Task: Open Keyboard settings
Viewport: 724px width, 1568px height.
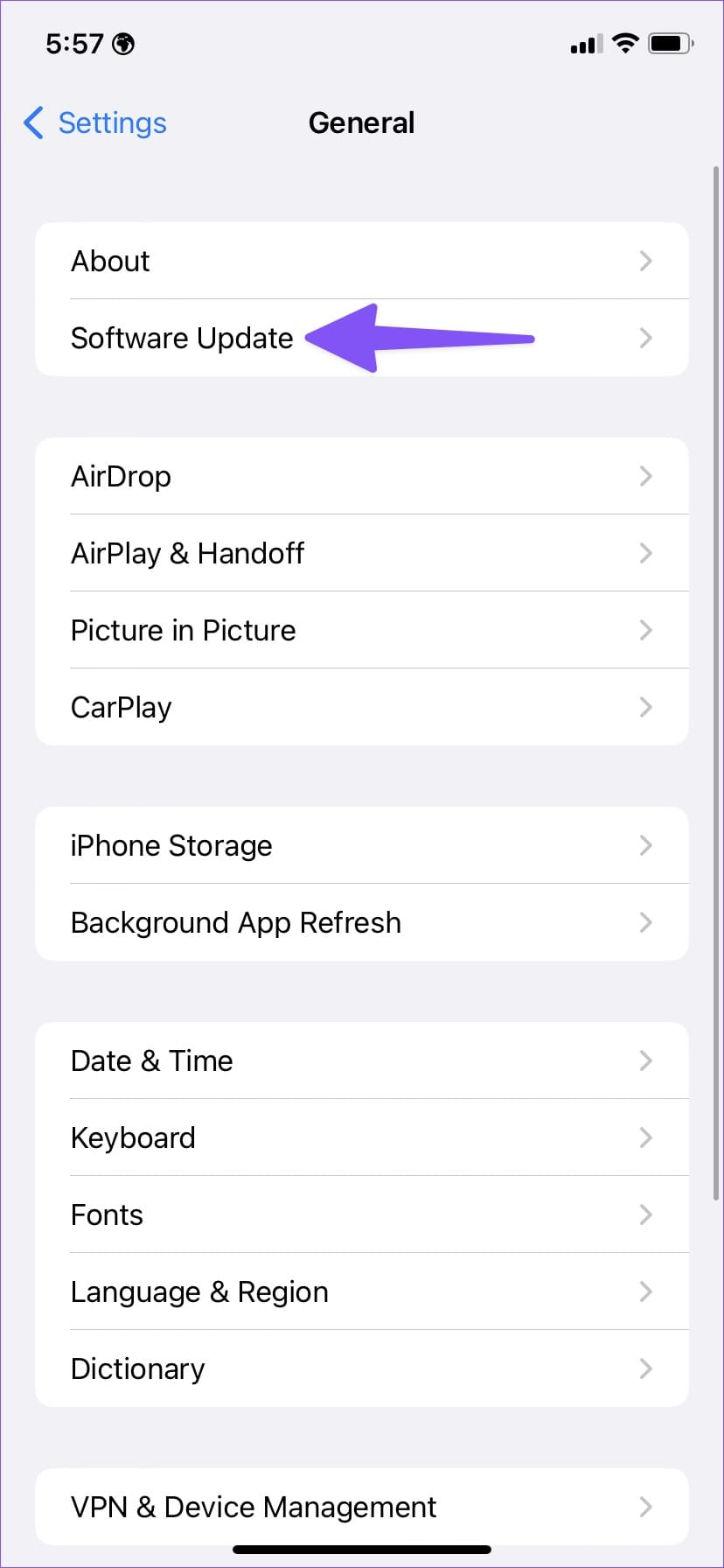Action: 361,1137
